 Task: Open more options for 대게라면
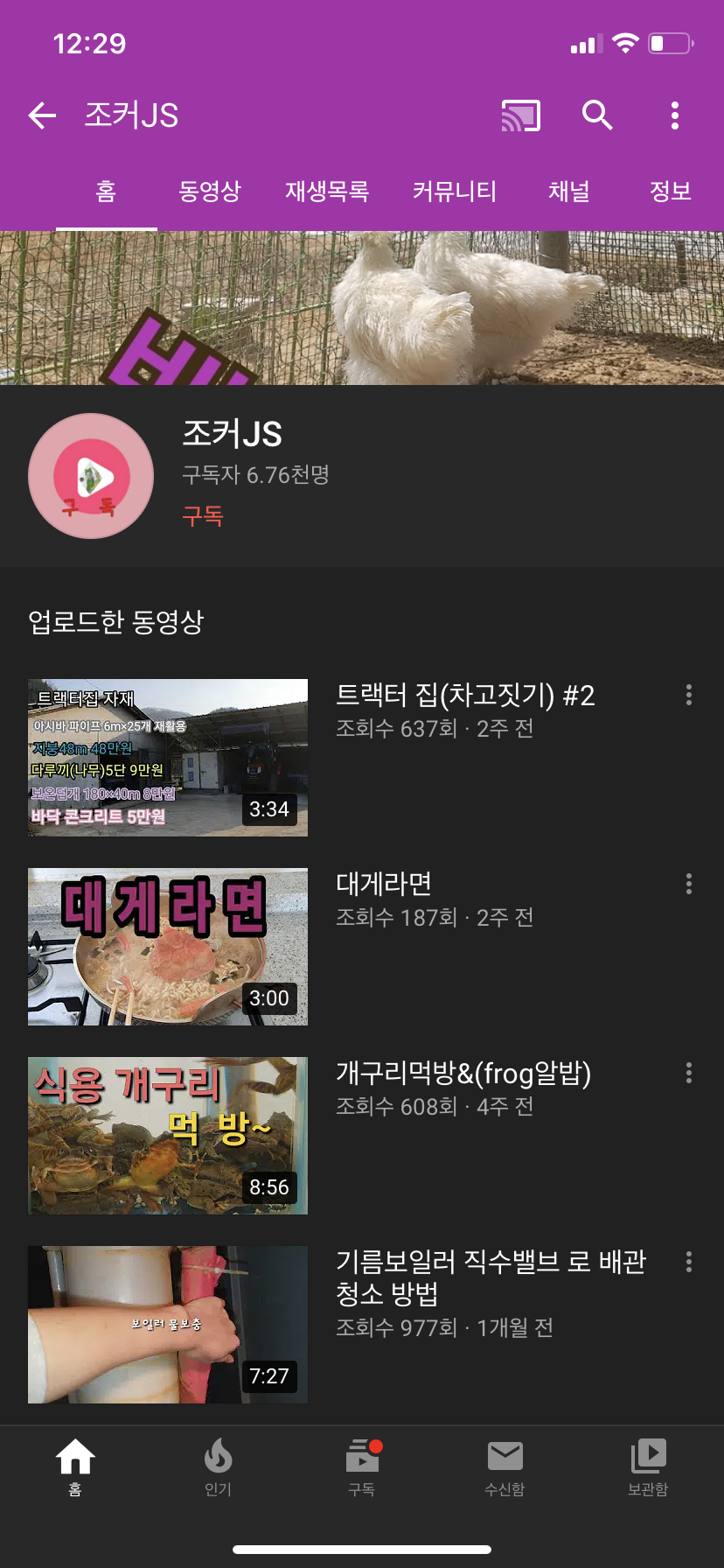click(x=689, y=884)
